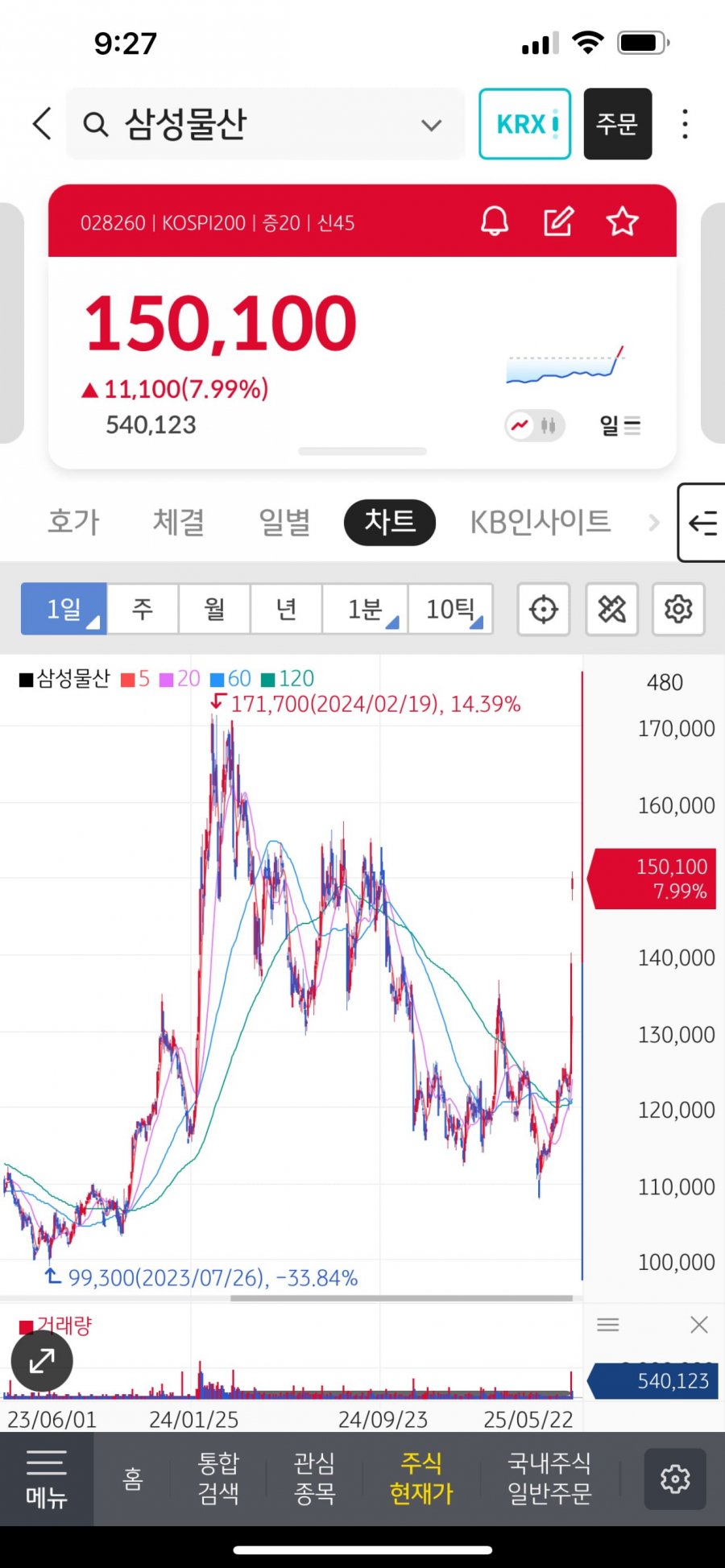Screen dimensions: 725x1568
Task: Select the 1분 minute chart interval
Action: pyautogui.click(x=366, y=609)
